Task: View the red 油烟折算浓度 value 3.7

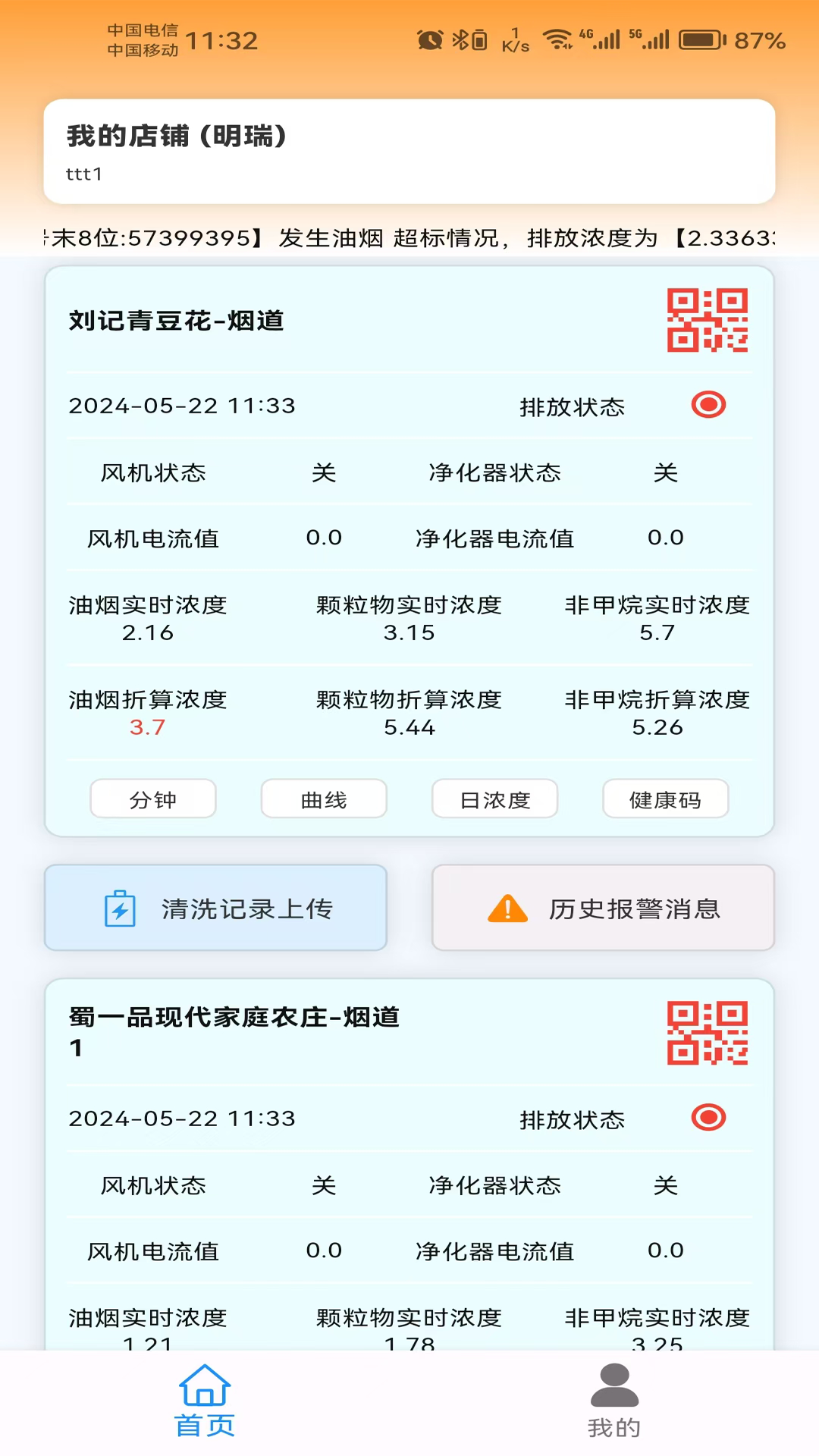Action: [146, 727]
